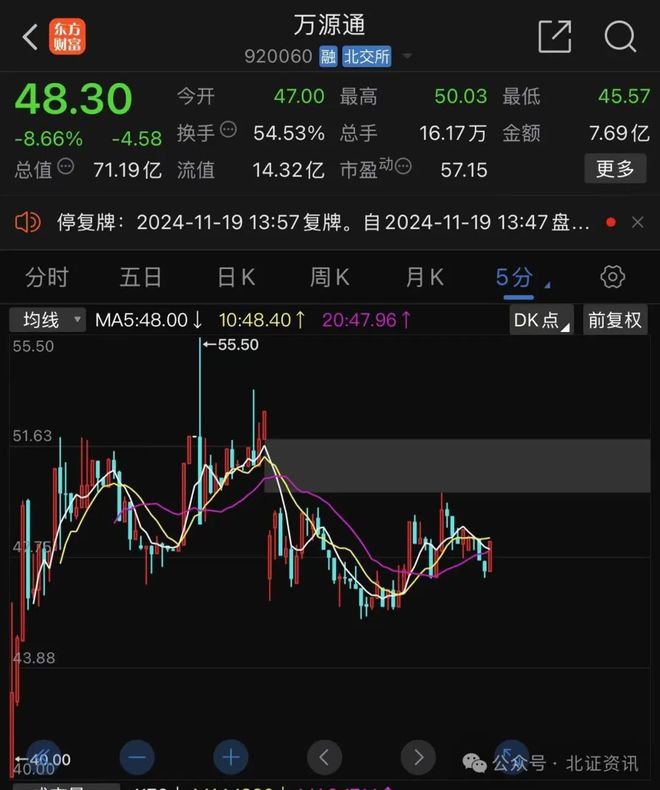Share this stock page
The width and height of the screenshot is (660, 790).
click(554, 37)
